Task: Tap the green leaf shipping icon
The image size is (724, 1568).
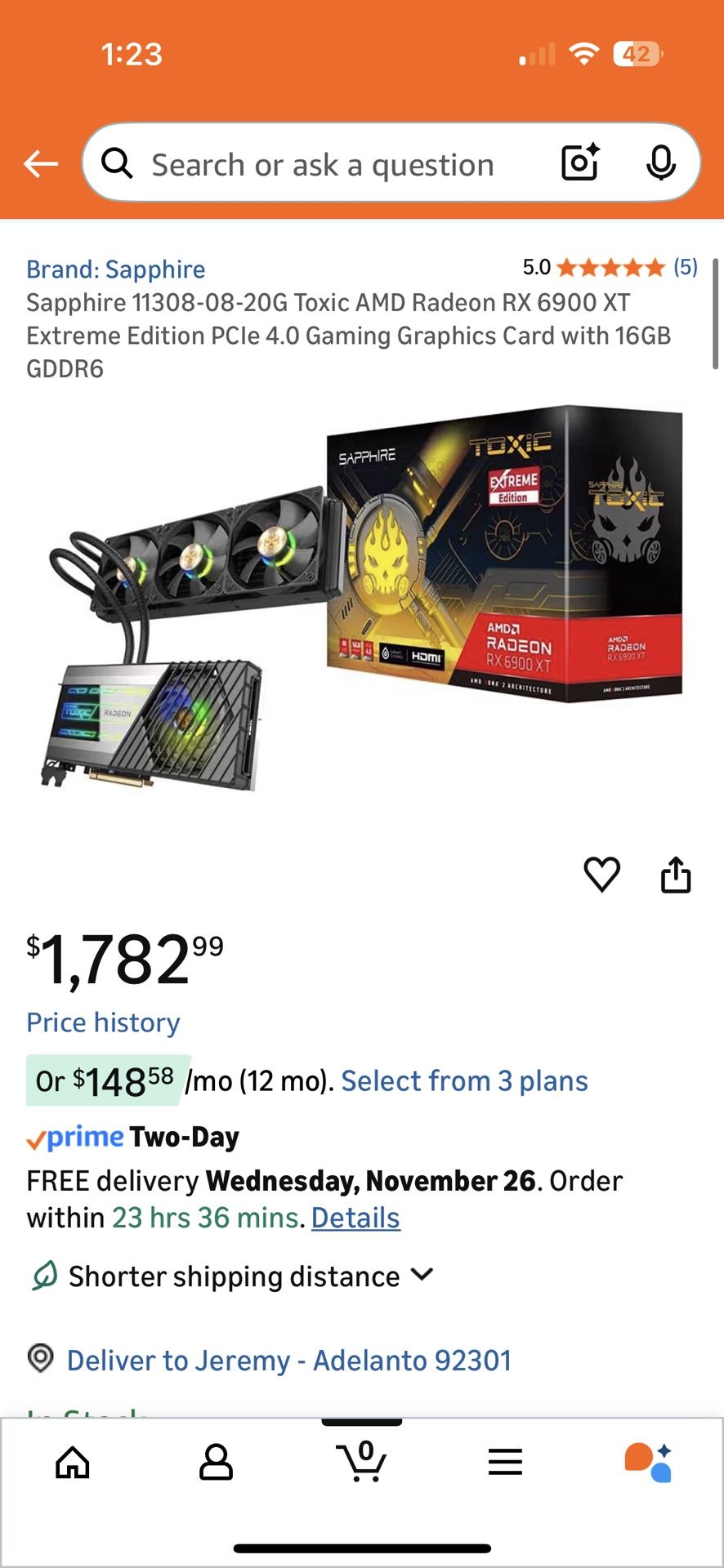Action: coord(42,1275)
